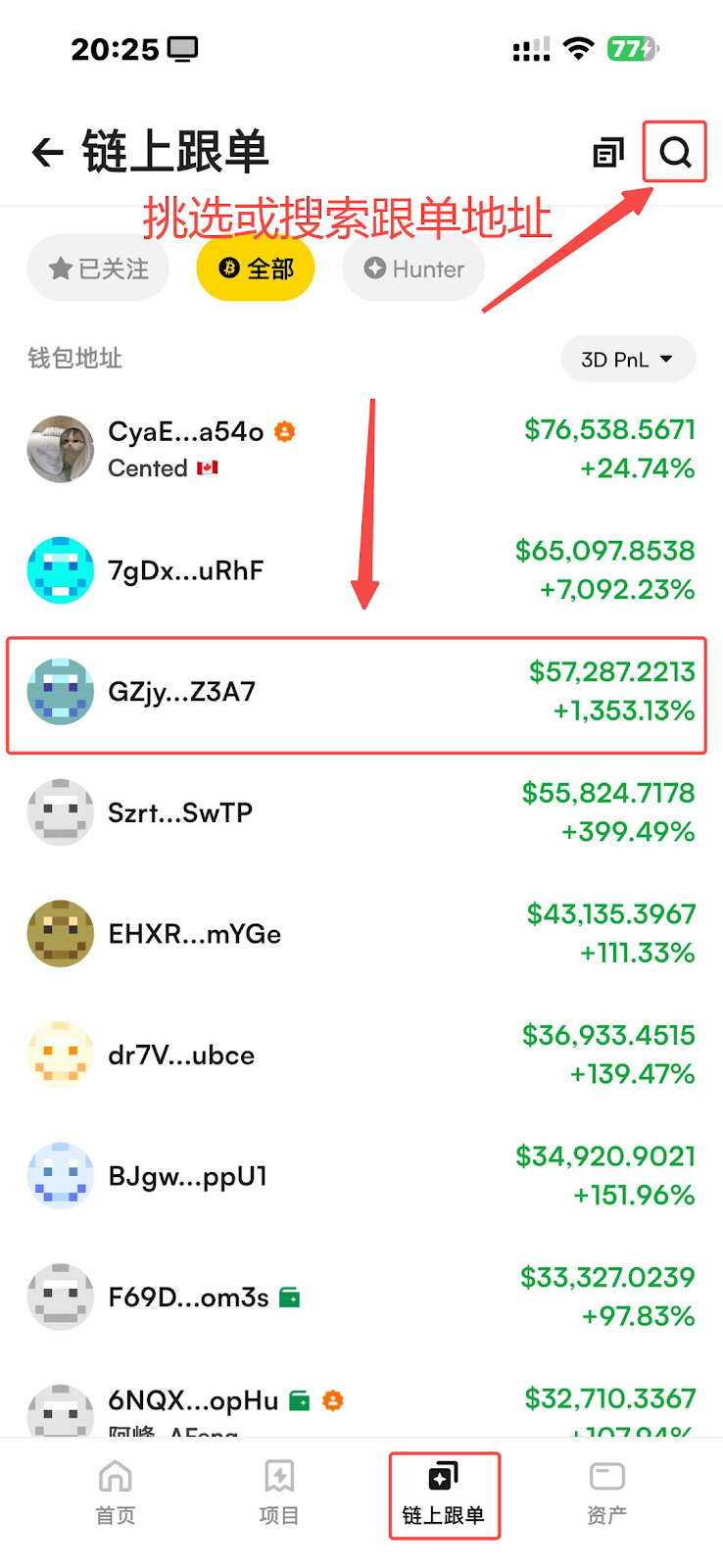Open the copy-trade records icon beside search
The width and height of the screenshot is (723, 1568).
pos(608,153)
